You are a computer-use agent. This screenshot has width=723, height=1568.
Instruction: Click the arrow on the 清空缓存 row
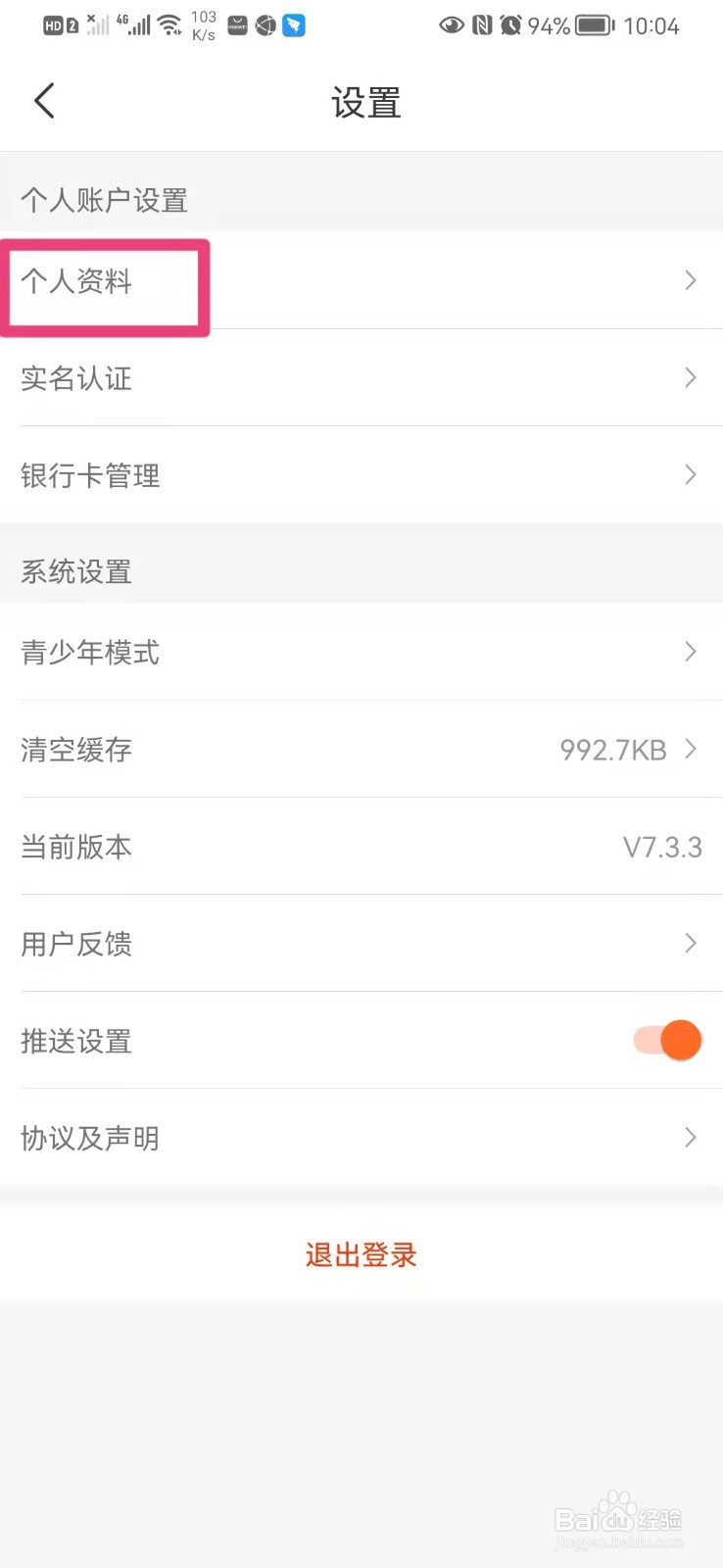pyautogui.click(x=694, y=750)
